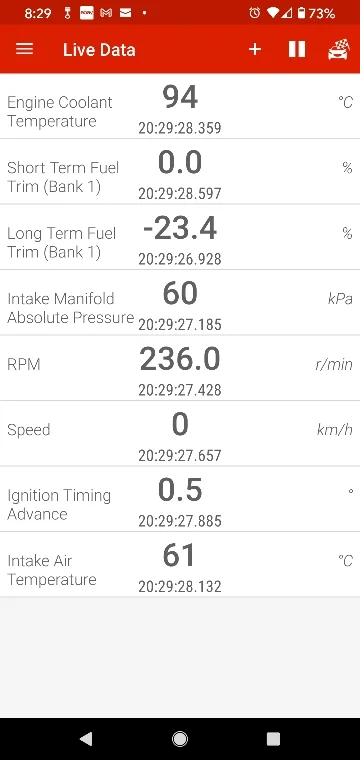Open Intake Air Temperature row
This screenshot has width=360, height=760.
pos(180,564)
